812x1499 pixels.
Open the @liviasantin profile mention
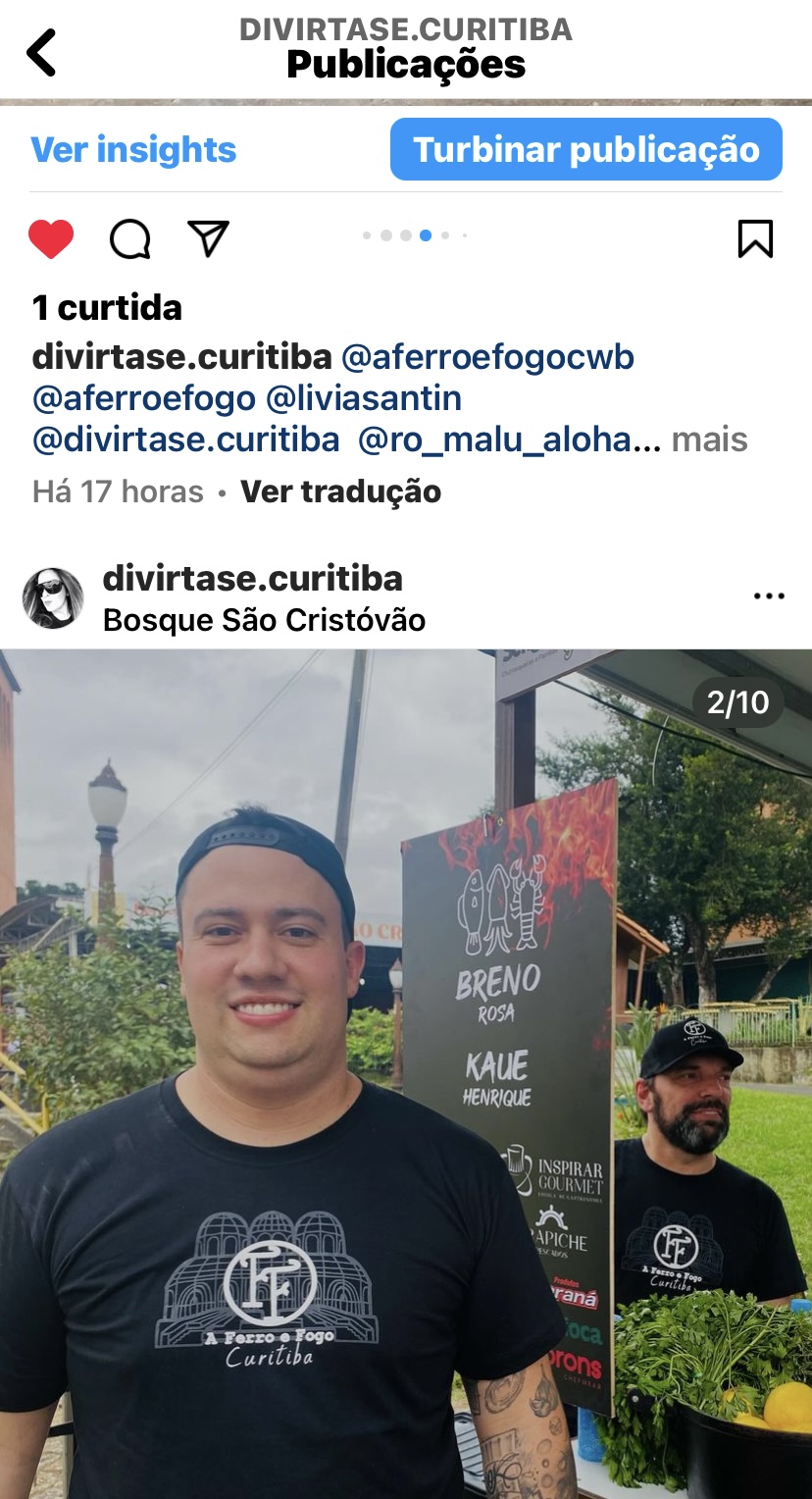(364, 398)
